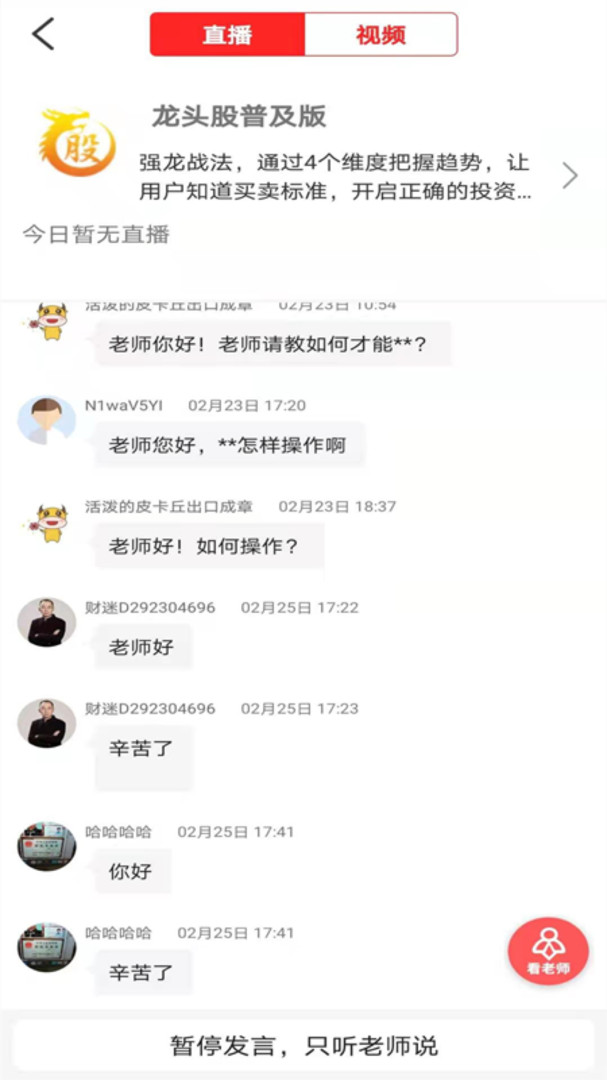Tap the 暂停发言，只听老师说 bar

[303, 1046]
